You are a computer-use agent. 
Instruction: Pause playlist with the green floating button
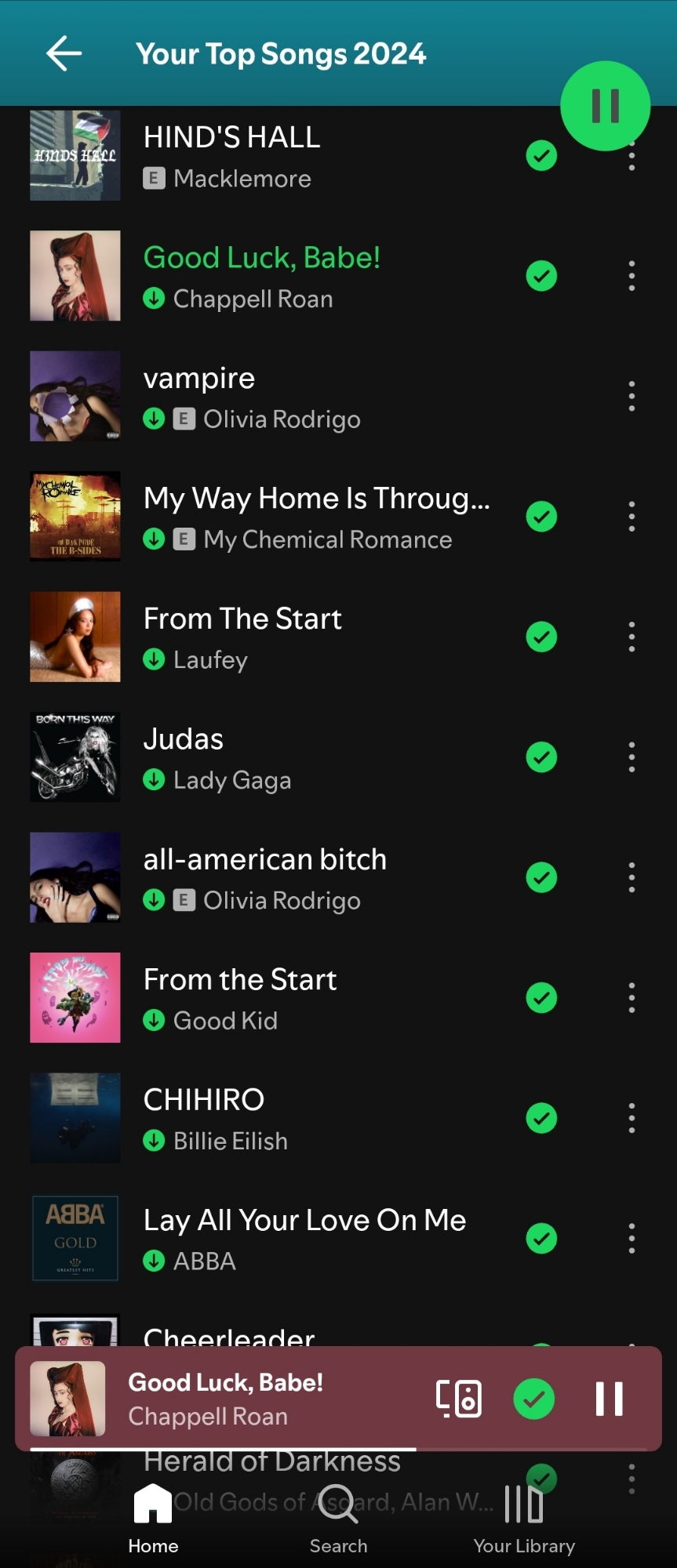pos(605,106)
